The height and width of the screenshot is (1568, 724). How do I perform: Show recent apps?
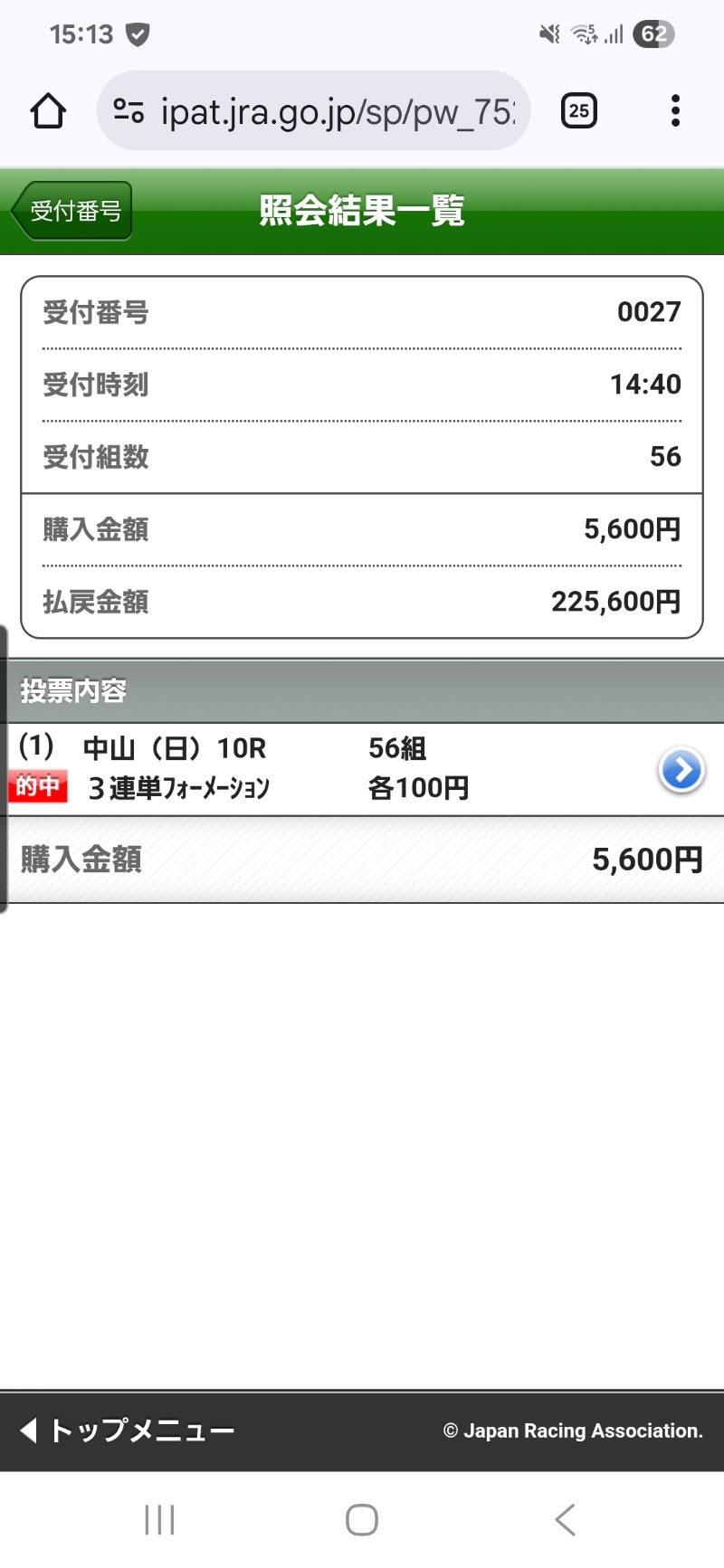point(159,1520)
